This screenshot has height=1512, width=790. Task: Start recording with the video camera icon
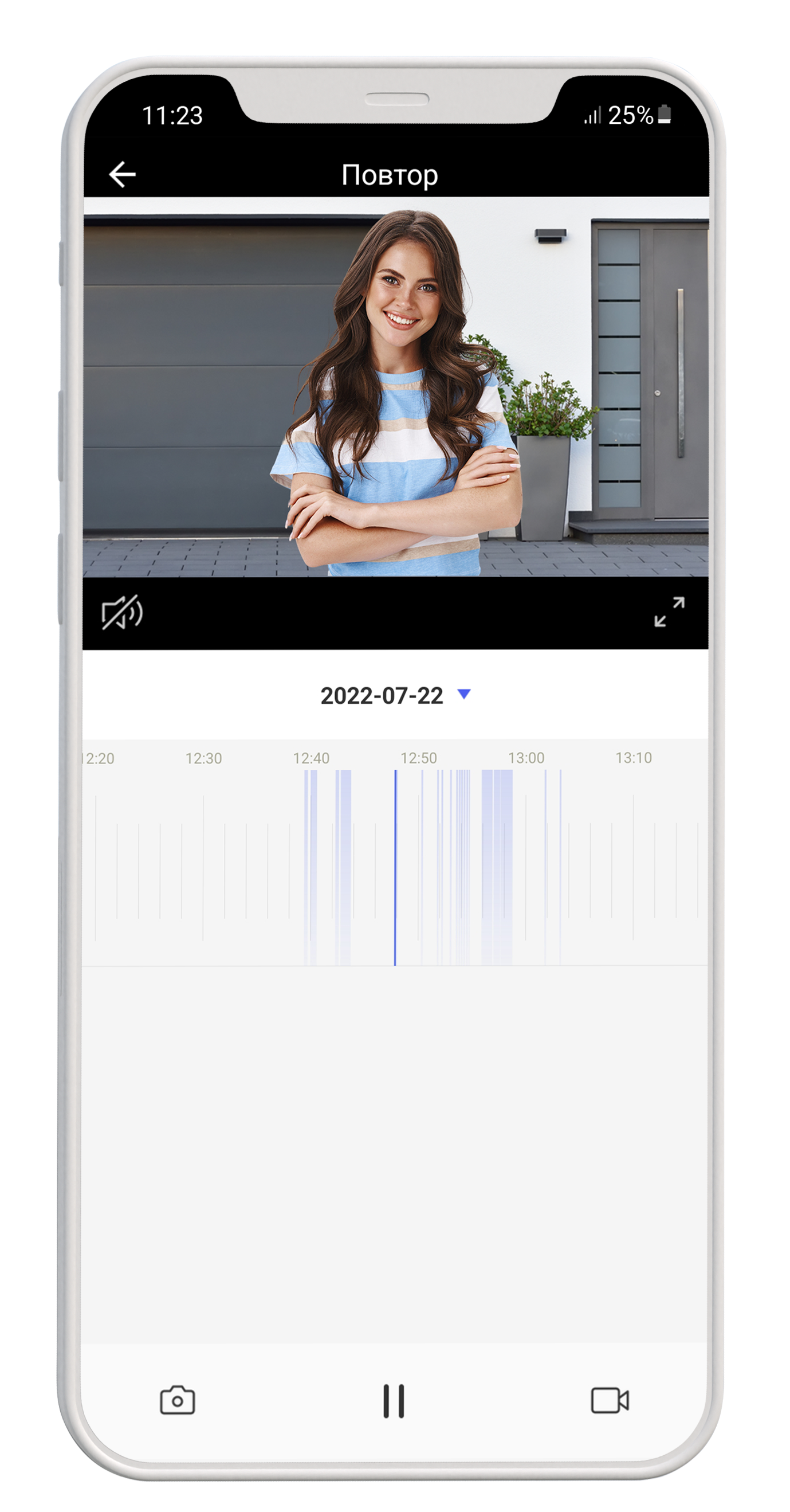point(610,1400)
